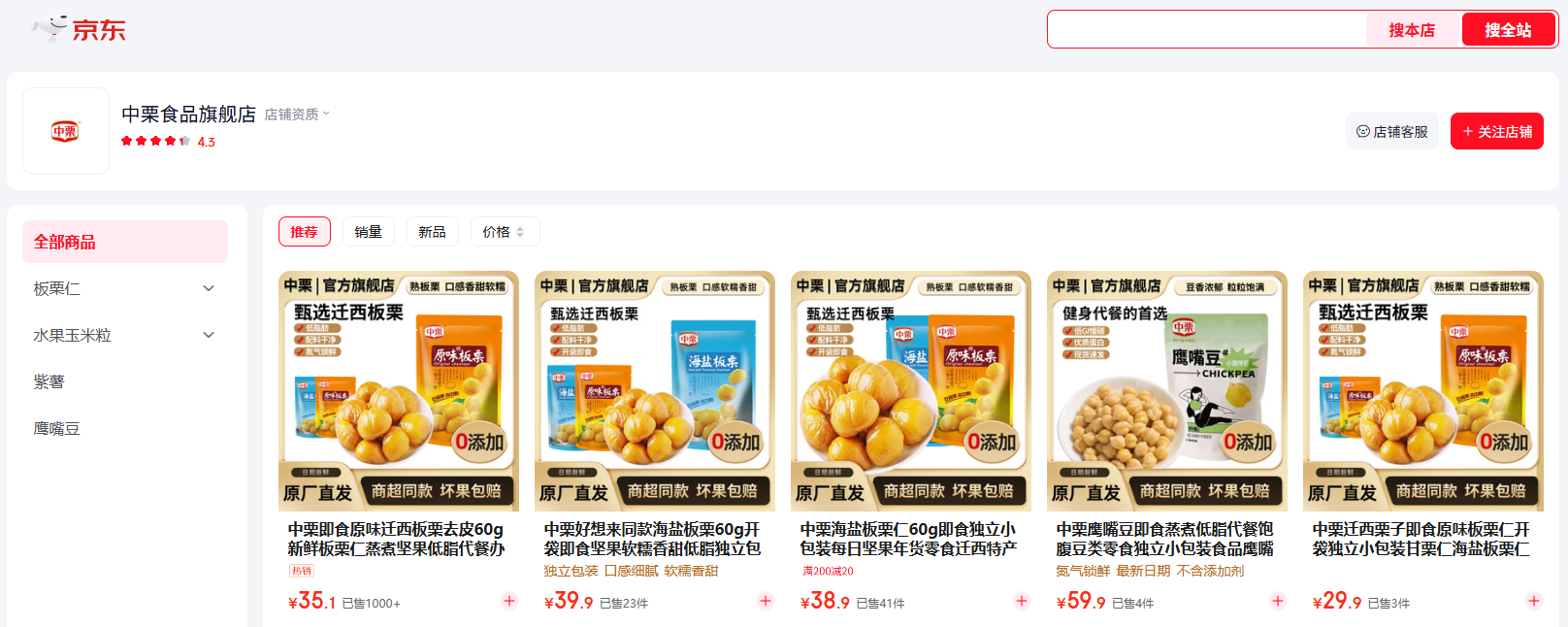The height and width of the screenshot is (627, 1568).
Task: Open the 京东 home link
Action: coord(80,29)
